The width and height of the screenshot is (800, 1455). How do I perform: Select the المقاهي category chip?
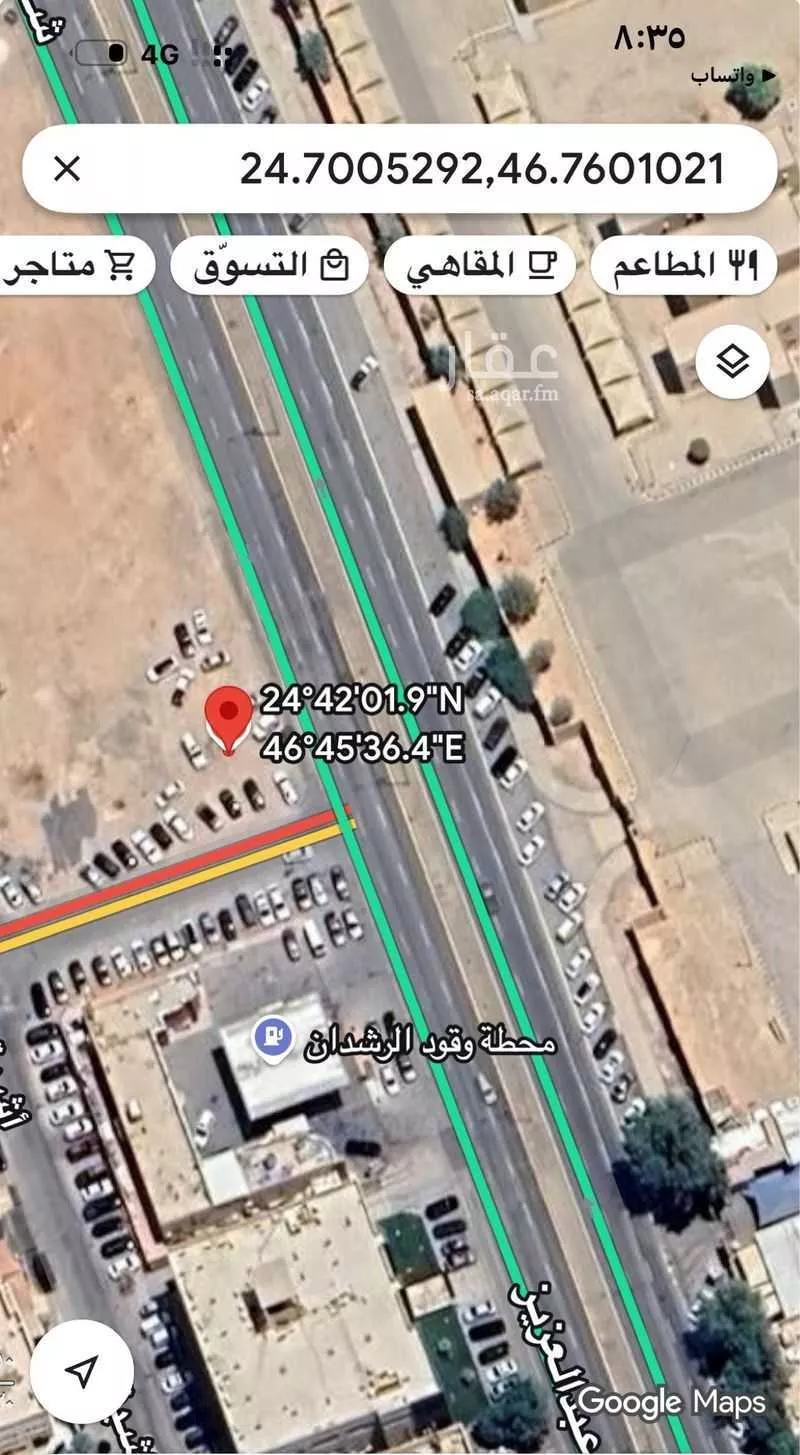[x=480, y=263]
